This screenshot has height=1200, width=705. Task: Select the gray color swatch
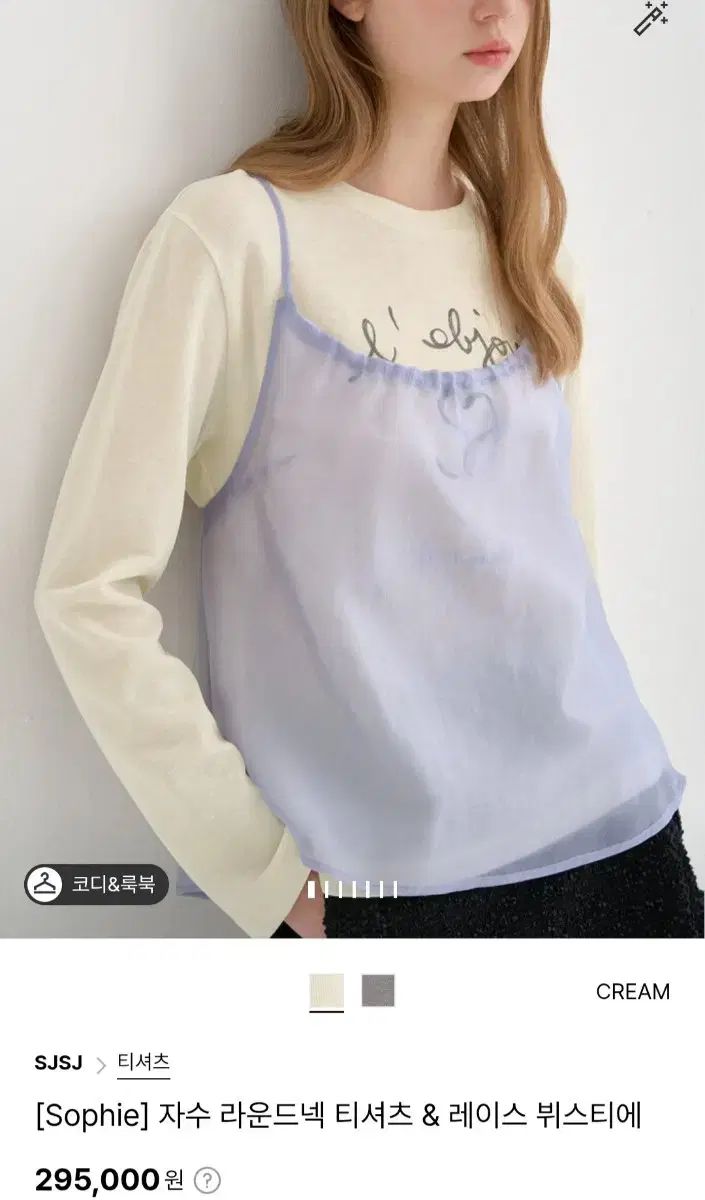tap(378, 991)
